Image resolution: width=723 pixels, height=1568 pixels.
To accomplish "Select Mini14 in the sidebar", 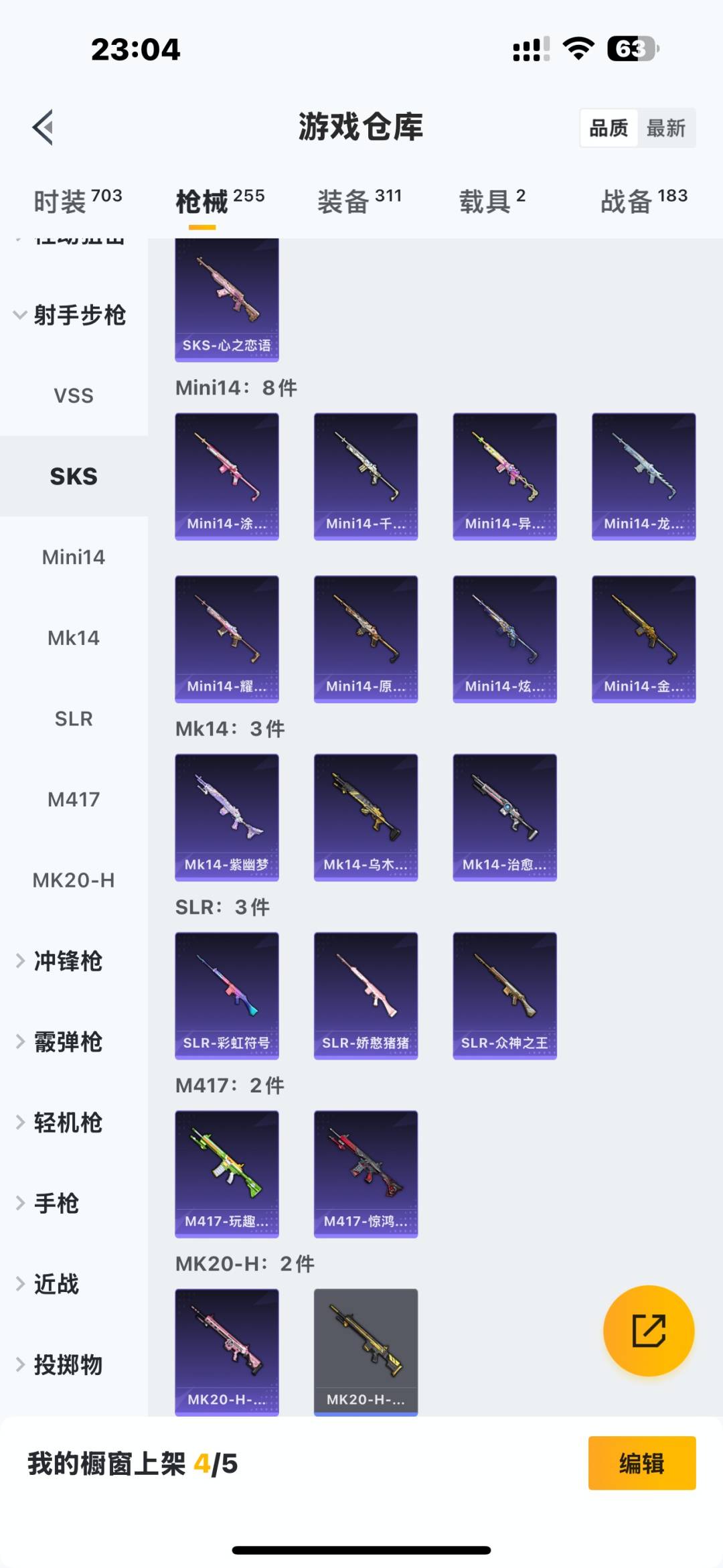I will [x=74, y=557].
